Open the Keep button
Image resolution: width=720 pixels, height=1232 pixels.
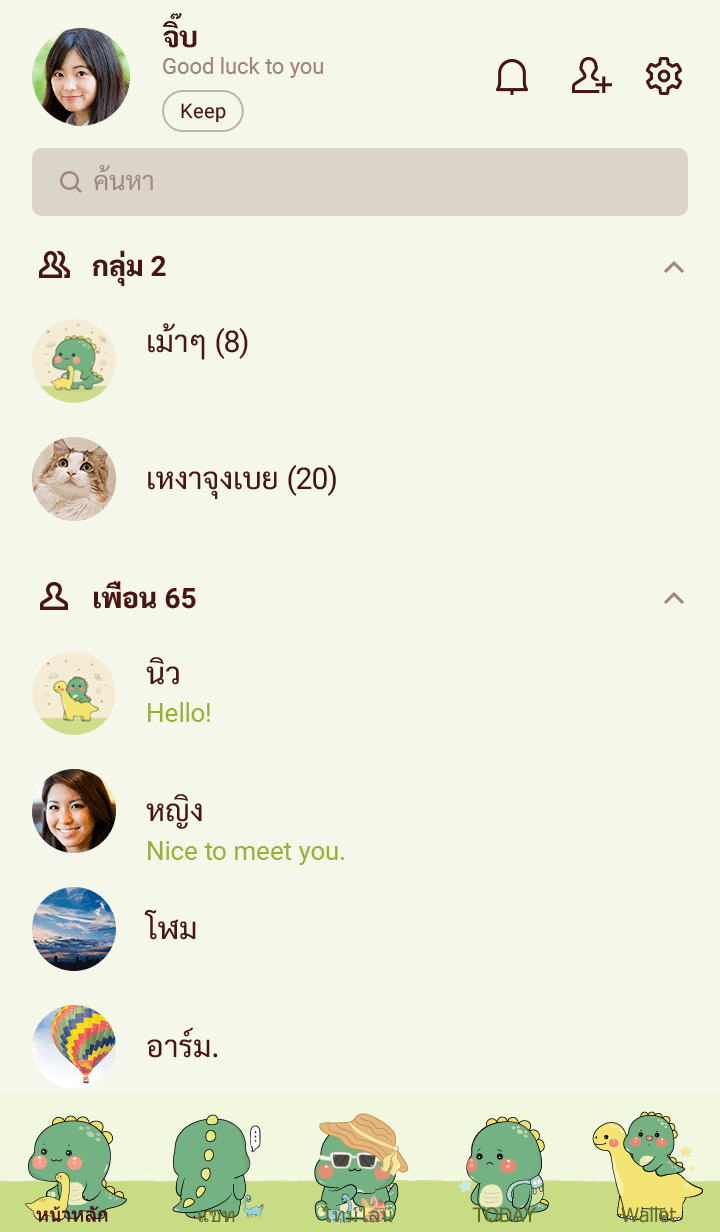point(202,111)
